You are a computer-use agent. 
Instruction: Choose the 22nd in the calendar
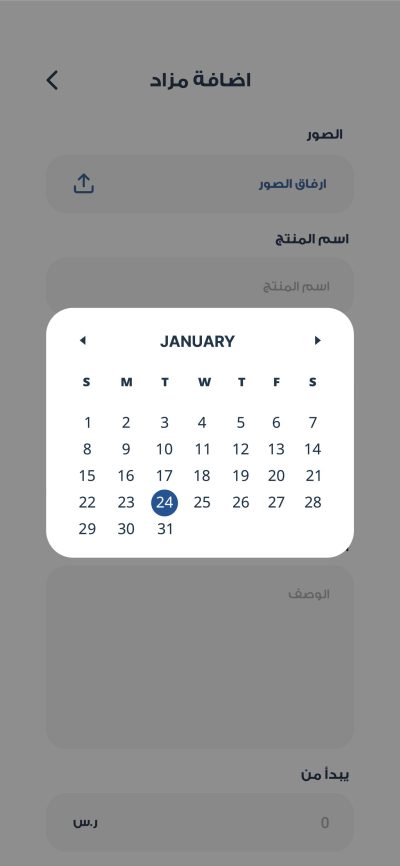tap(87, 503)
